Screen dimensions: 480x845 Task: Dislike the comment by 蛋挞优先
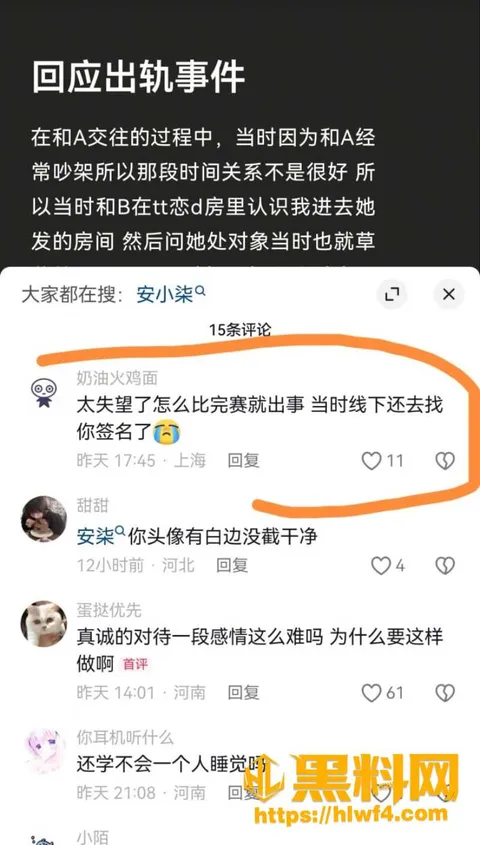[x=445, y=692]
